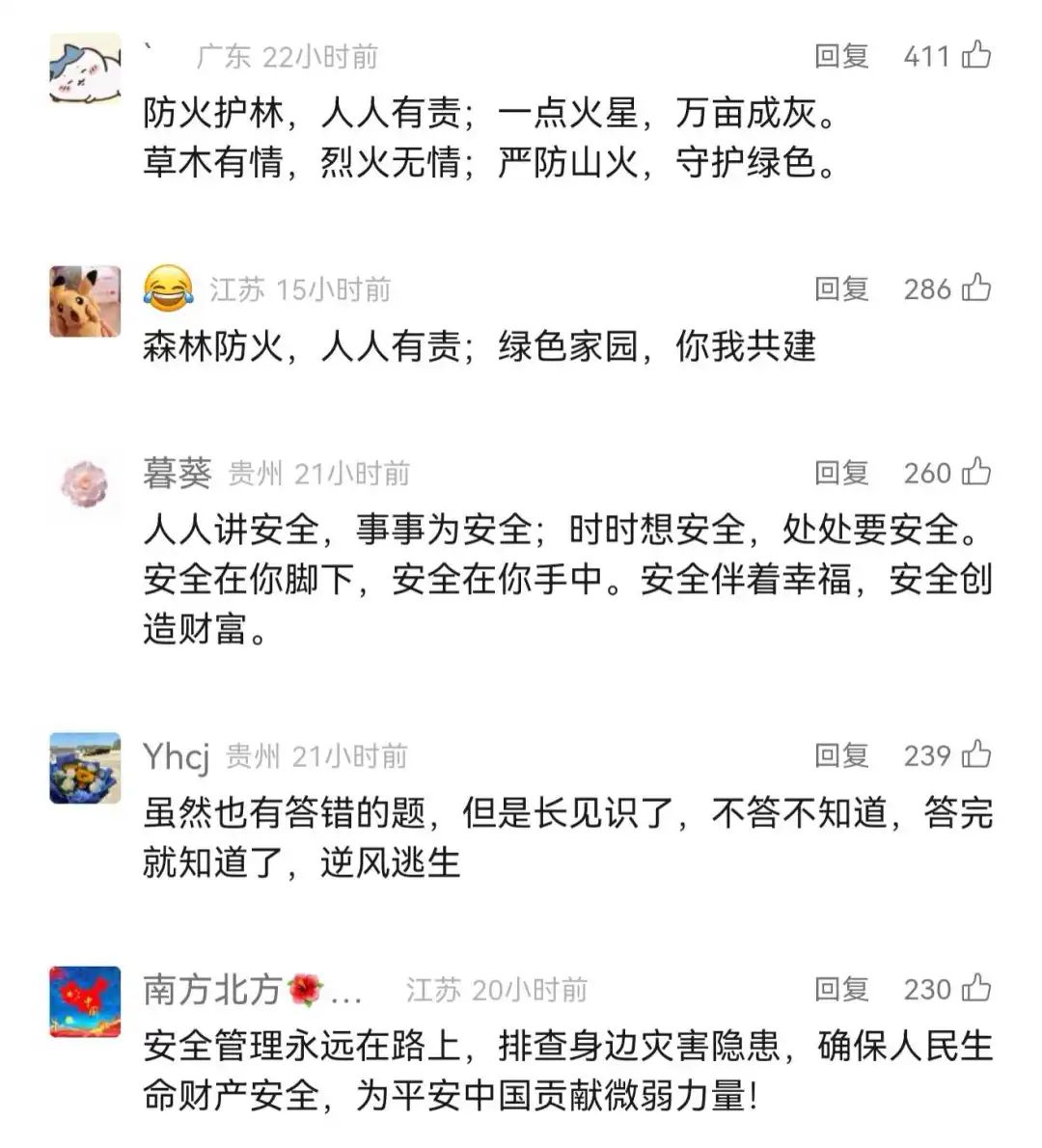Reply to 暮葵's comment
This screenshot has width=1042, height=1148.
(x=841, y=473)
